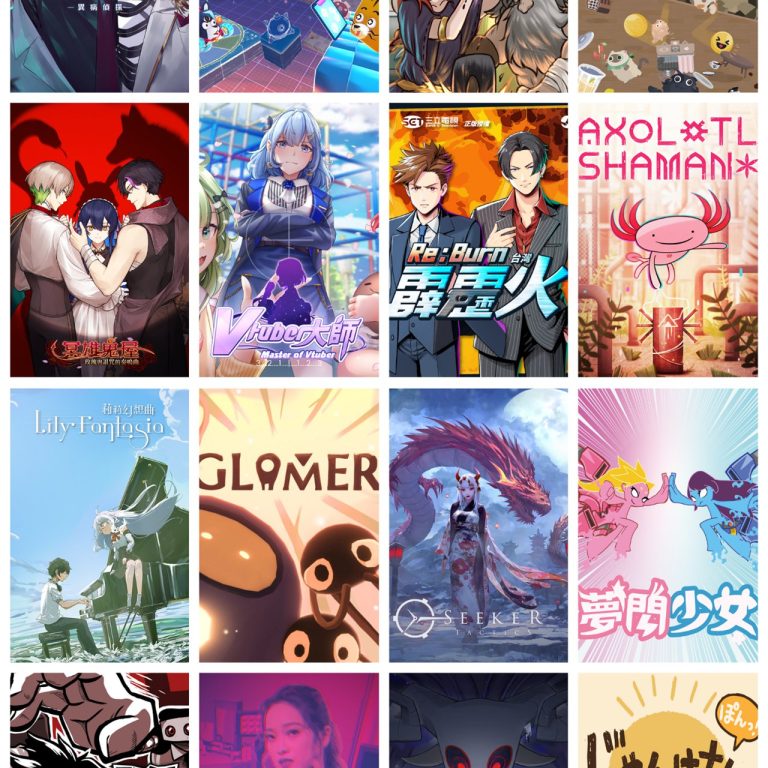The width and height of the screenshot is (768, 768).
Task: Open the Vtuber大師 Master of Vtuber tile
Action: 289,240
